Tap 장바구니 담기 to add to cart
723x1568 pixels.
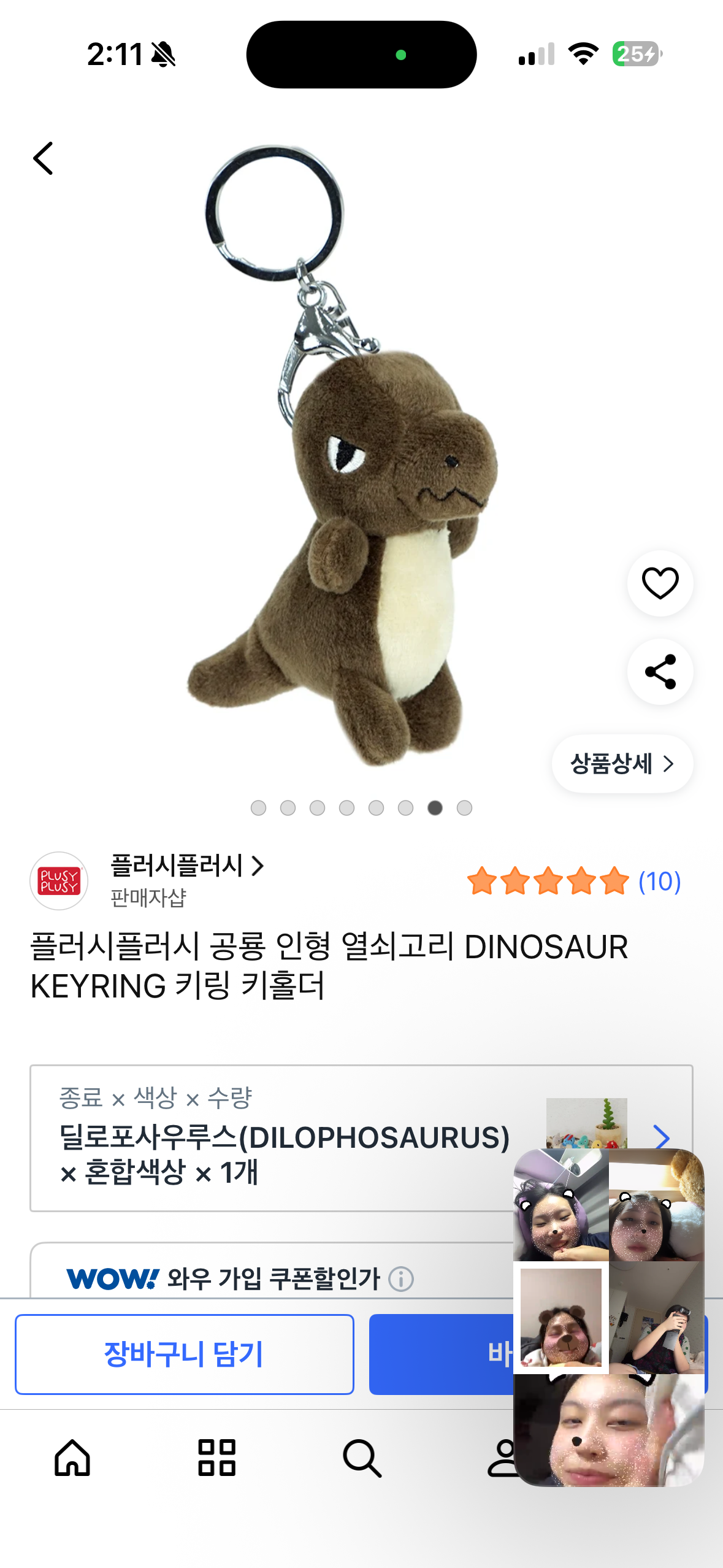click(x=184, y=1354)
